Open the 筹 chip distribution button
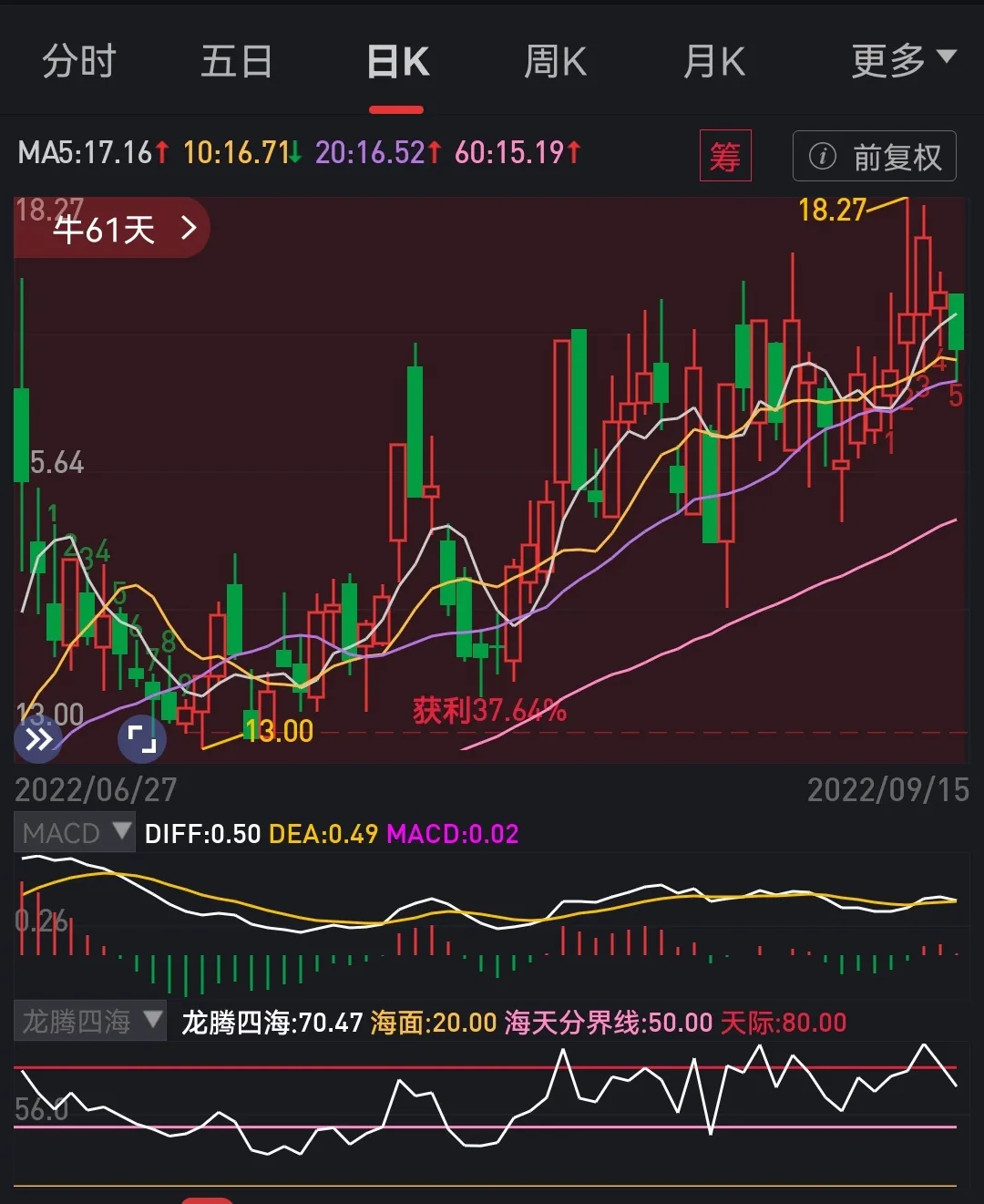984x1204 pixels. tap(725, 157)
